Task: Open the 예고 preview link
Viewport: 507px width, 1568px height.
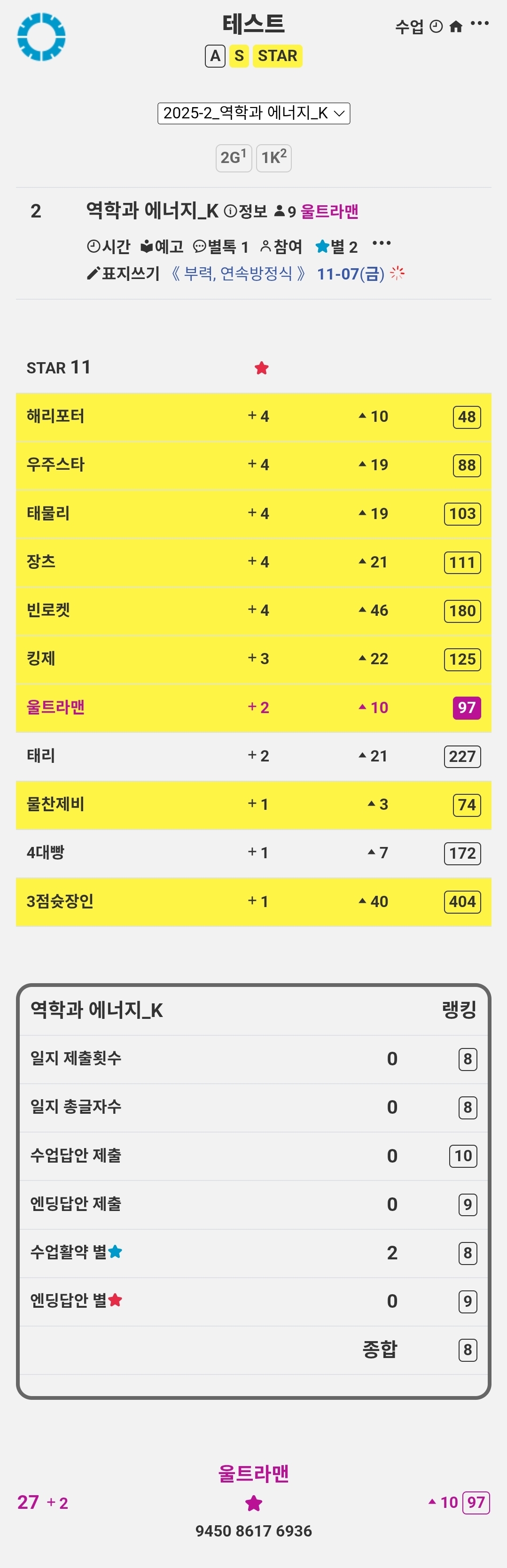Action: (162, 247)
